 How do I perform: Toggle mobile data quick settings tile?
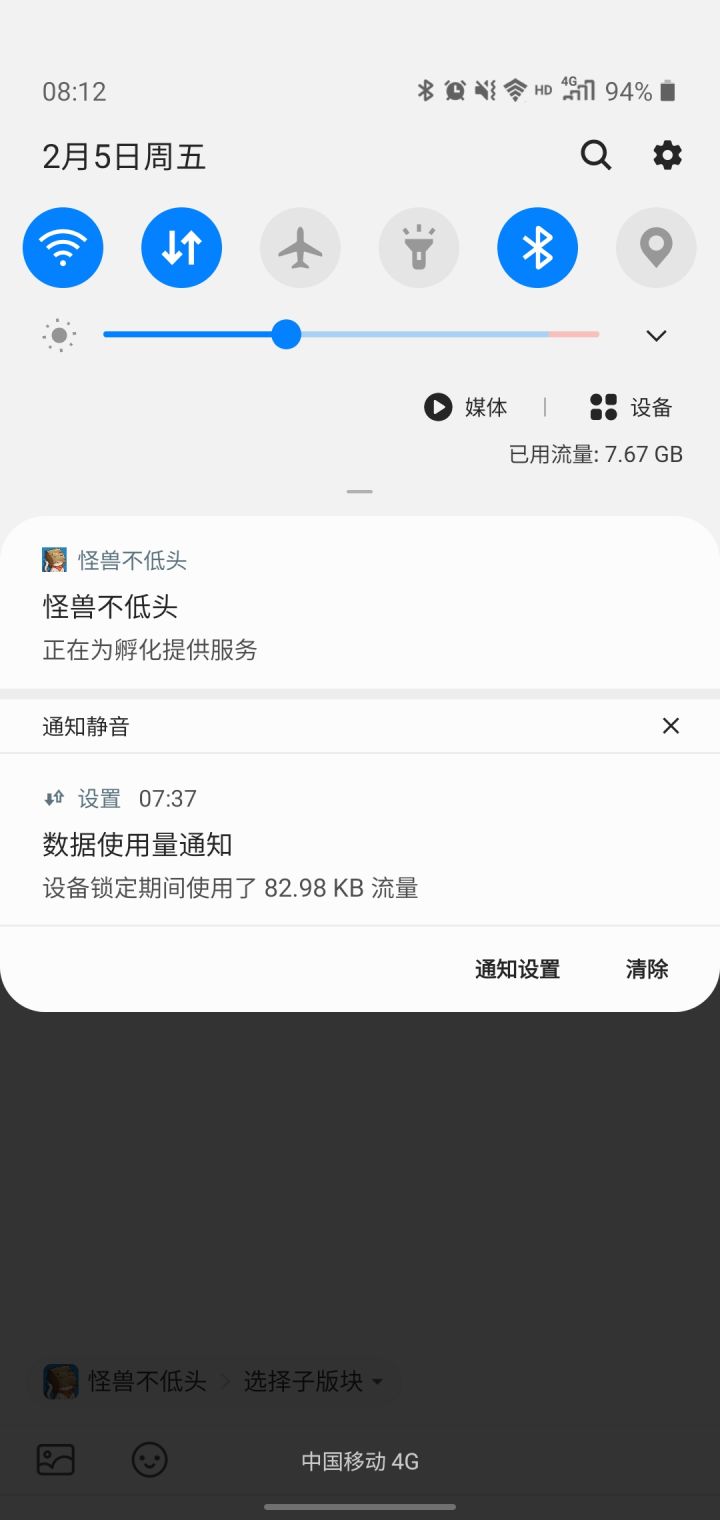[x=181, y=247]
